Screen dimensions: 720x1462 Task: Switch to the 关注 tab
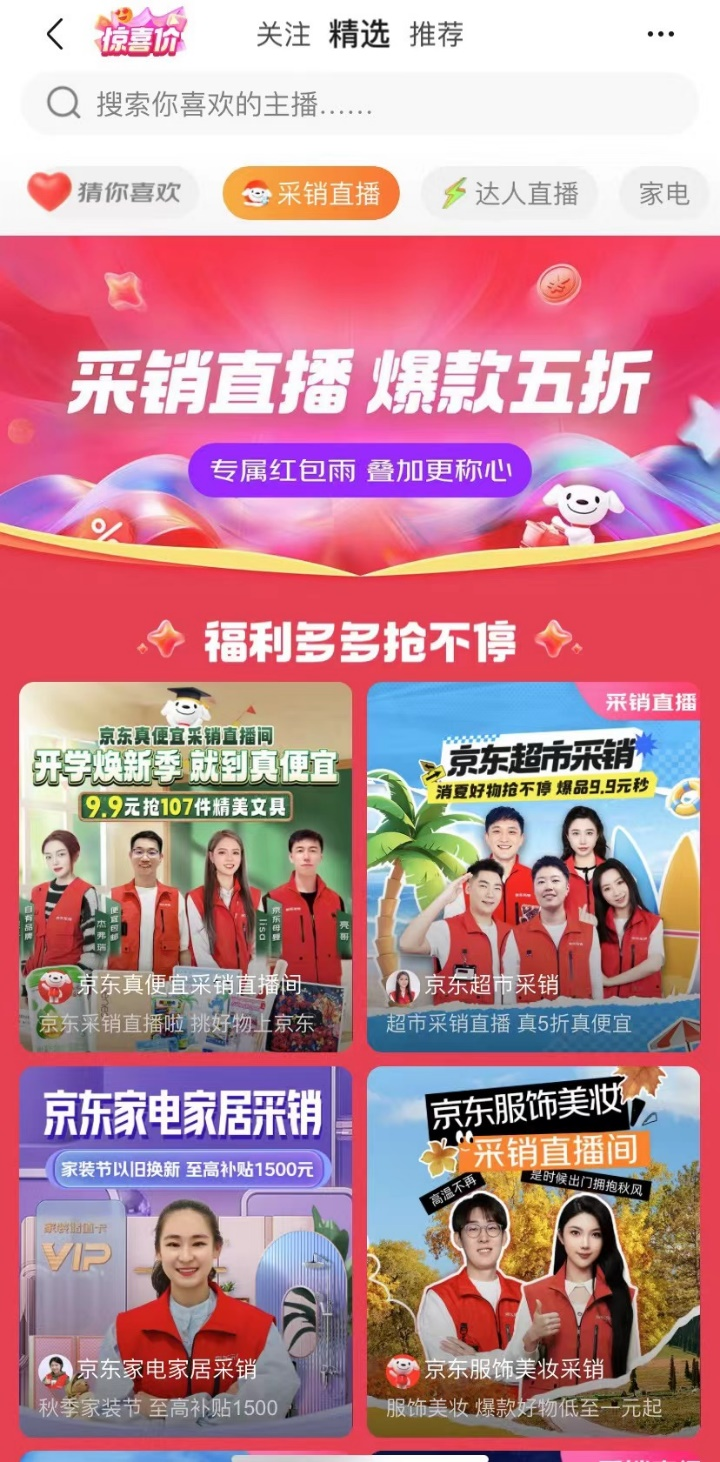click(x=283, y=35)
